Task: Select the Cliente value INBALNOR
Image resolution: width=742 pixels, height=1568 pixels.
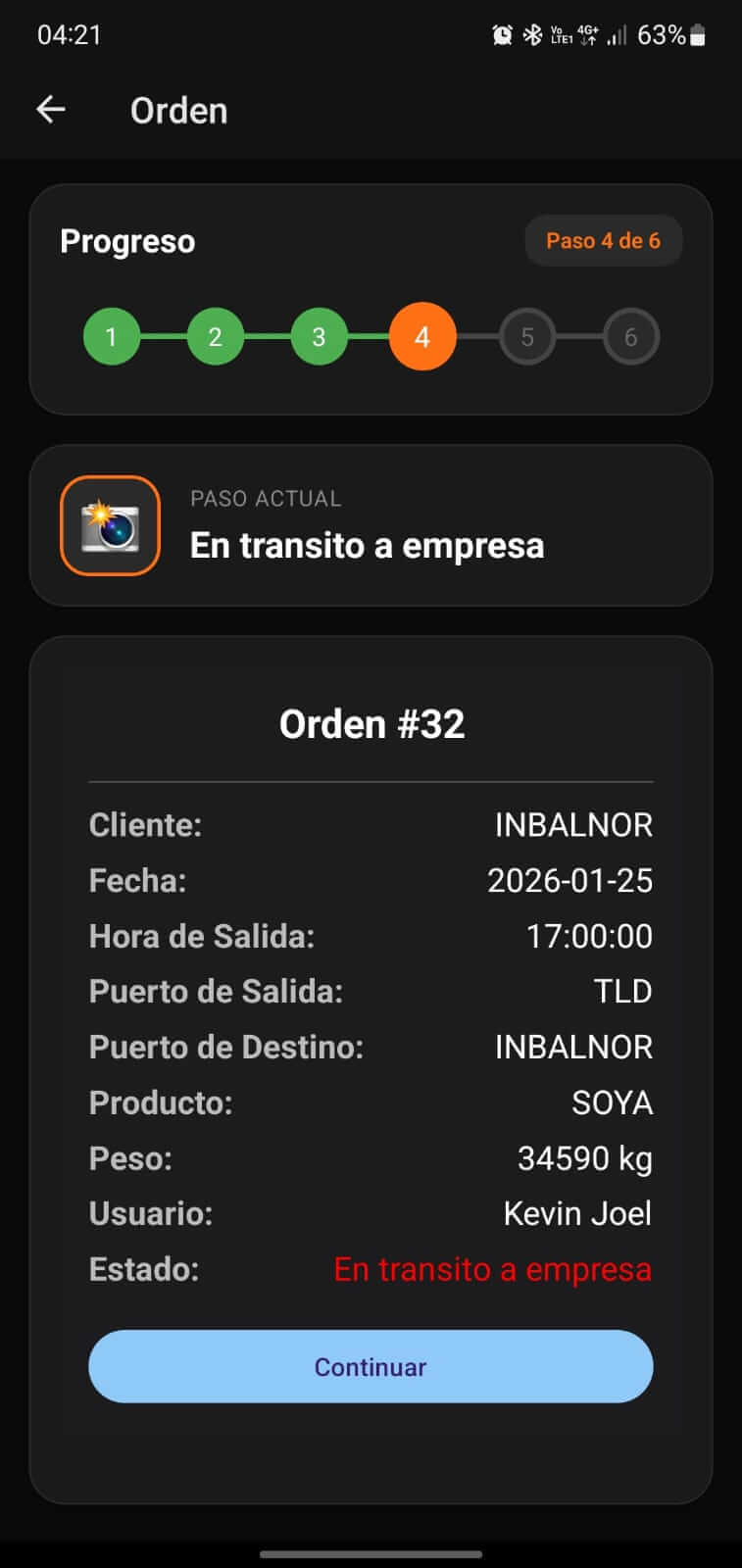Action: point(574,825)
